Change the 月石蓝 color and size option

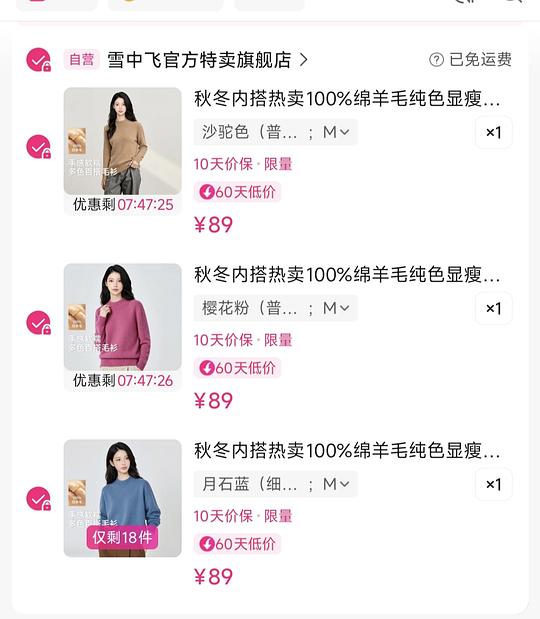[x=276, y=484]
